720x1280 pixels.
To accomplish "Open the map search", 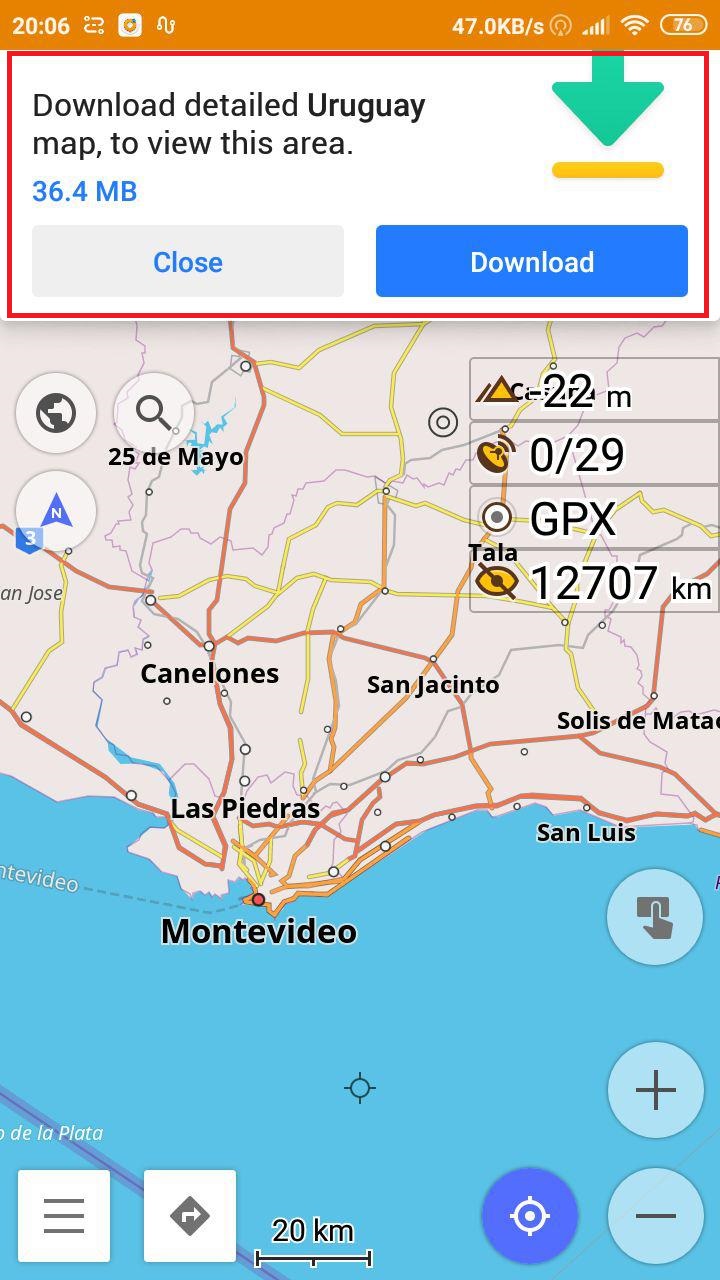I will pyautogui.click(x=154, y=411).
